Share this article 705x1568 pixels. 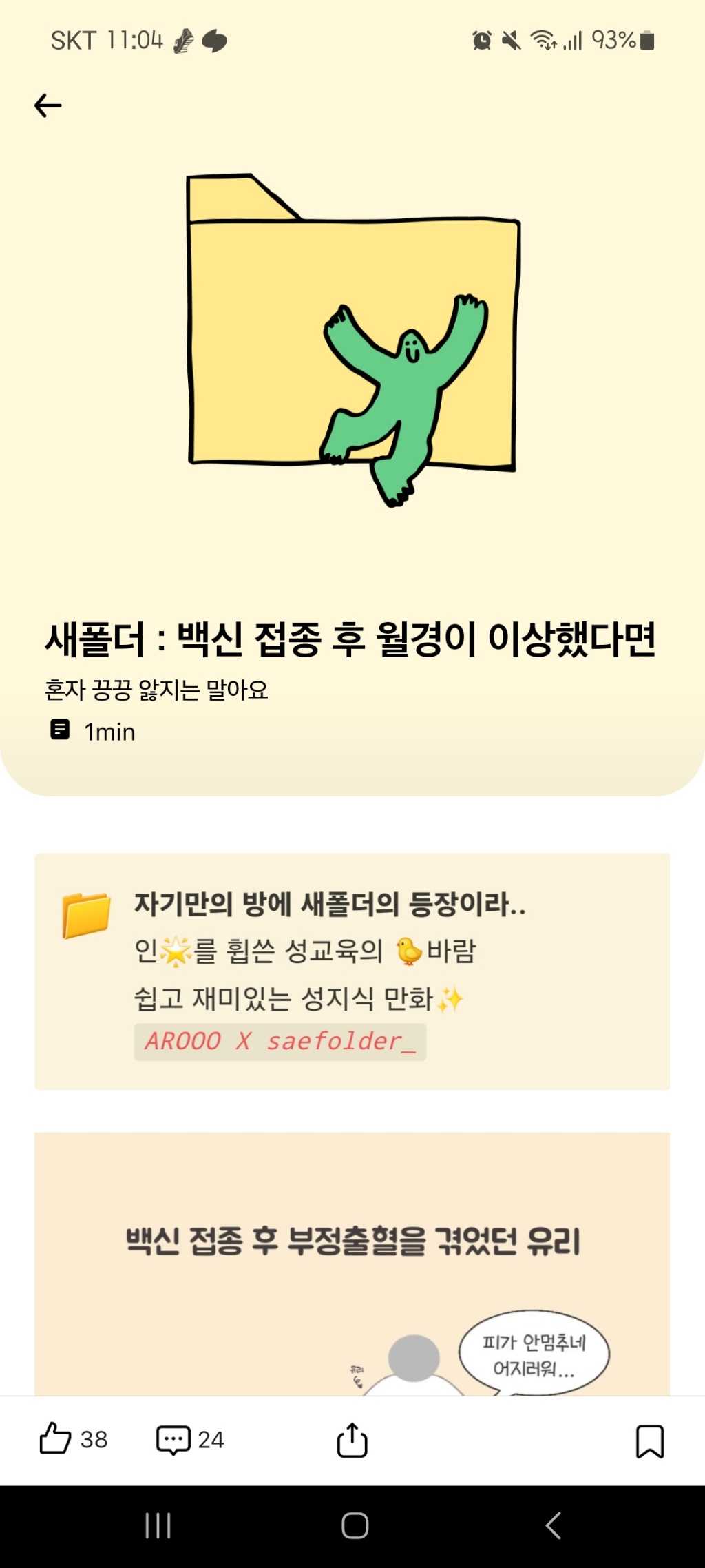(x=352, y=1439)
